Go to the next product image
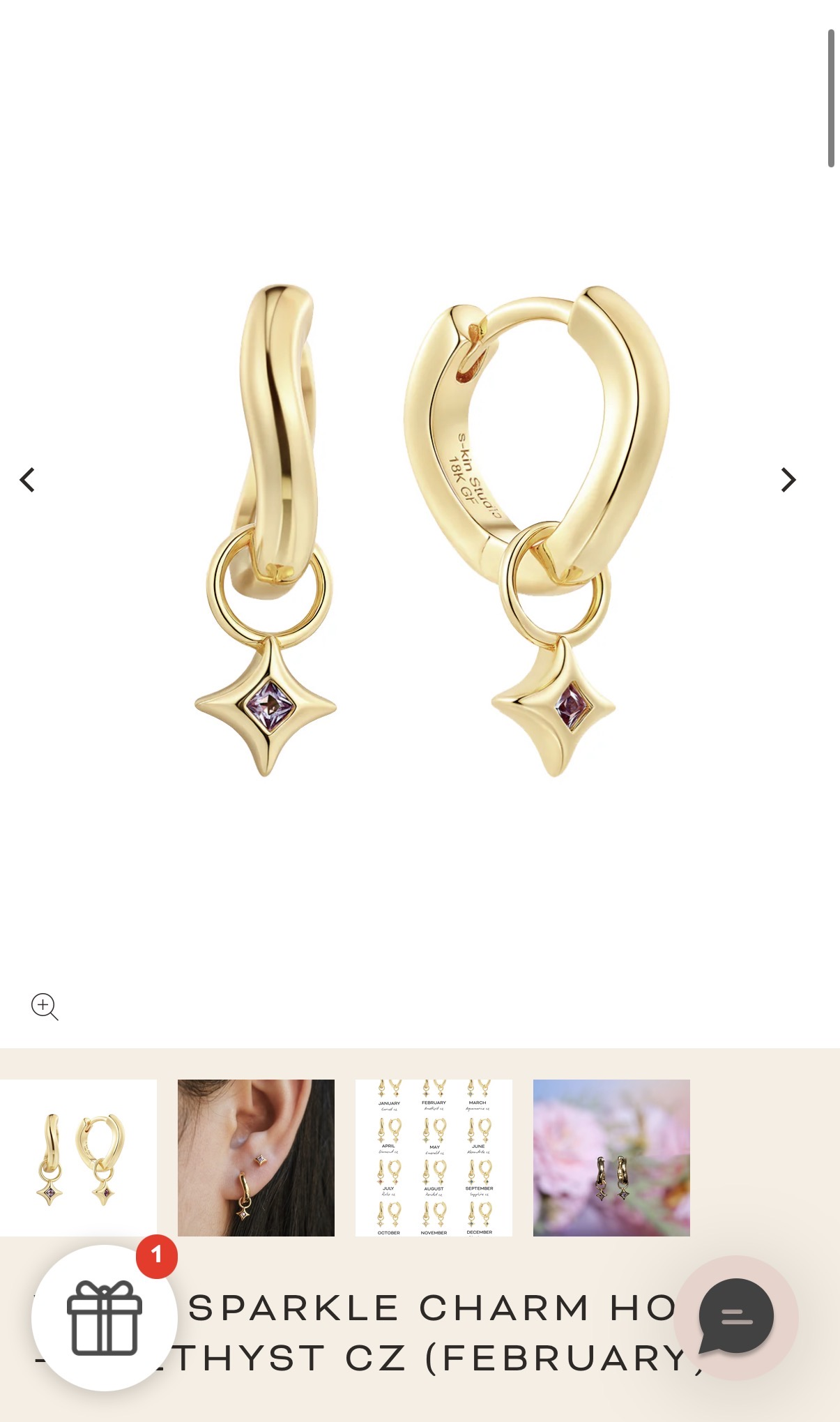This screenshot has height=1422, width=840. point(788,480)
